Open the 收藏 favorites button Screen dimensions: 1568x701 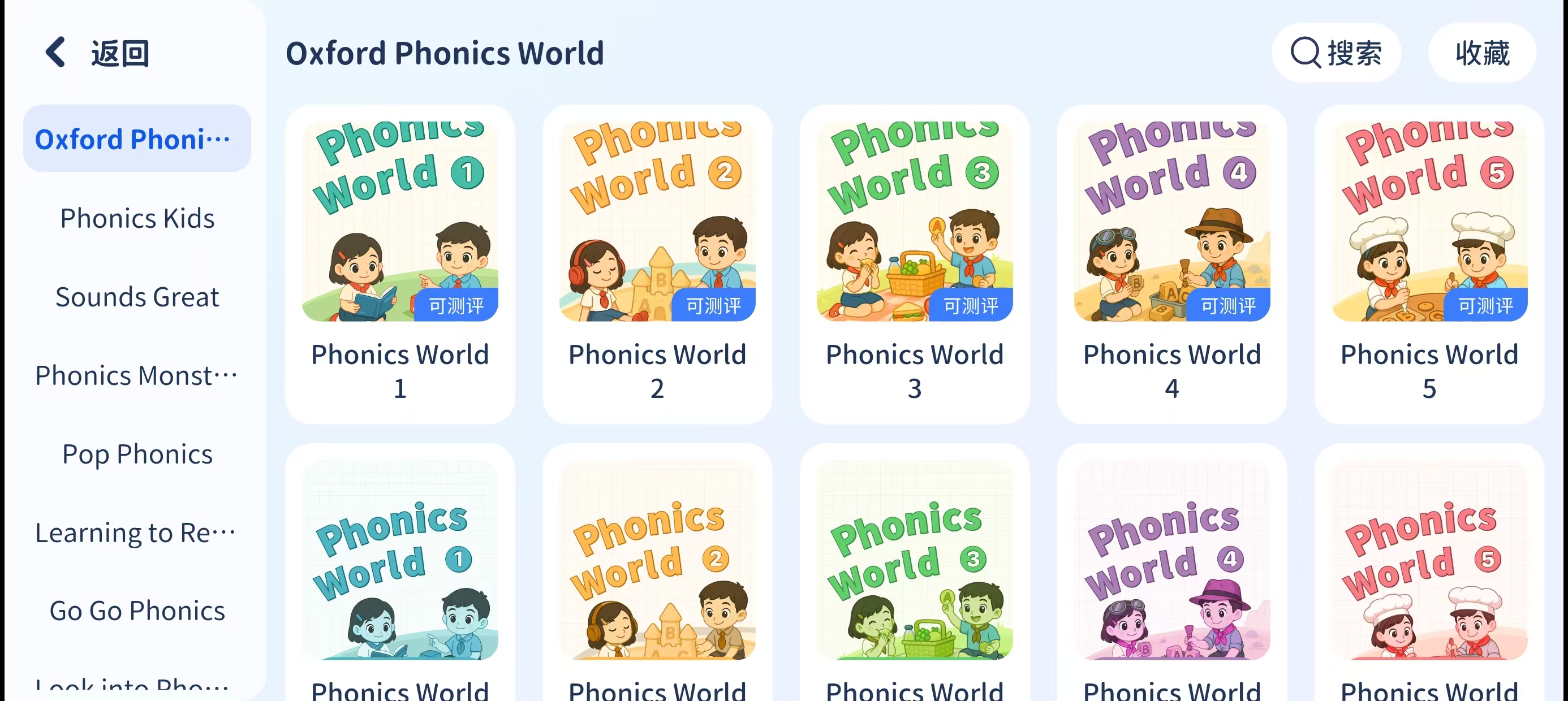(x=1481, y=53)
